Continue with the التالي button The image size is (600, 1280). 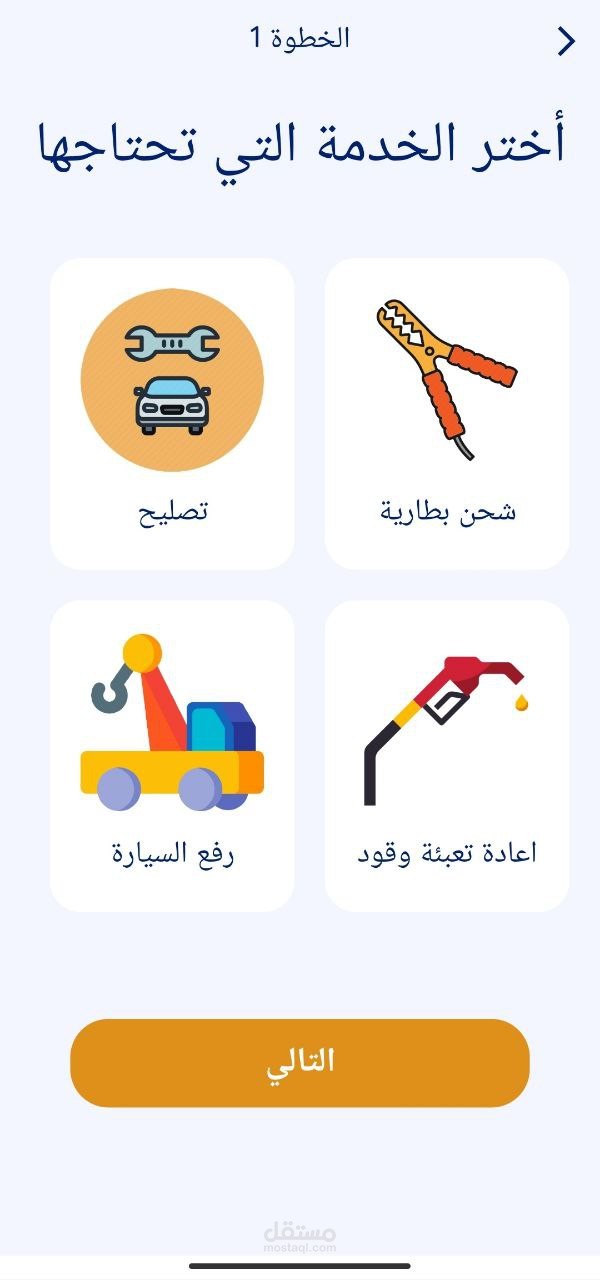pyautogui.click(x=299, y=1062)
